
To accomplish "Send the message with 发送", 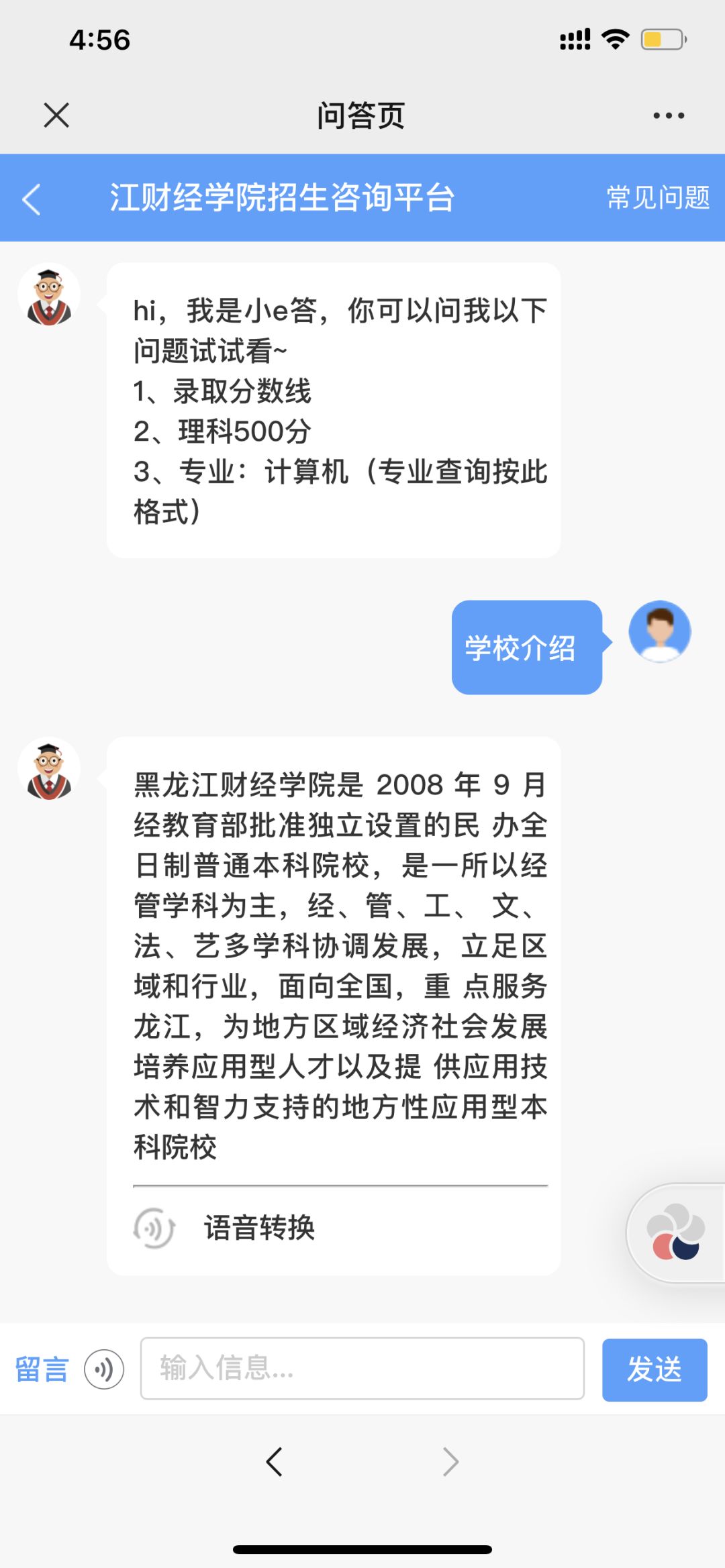I will (654, 1369).
